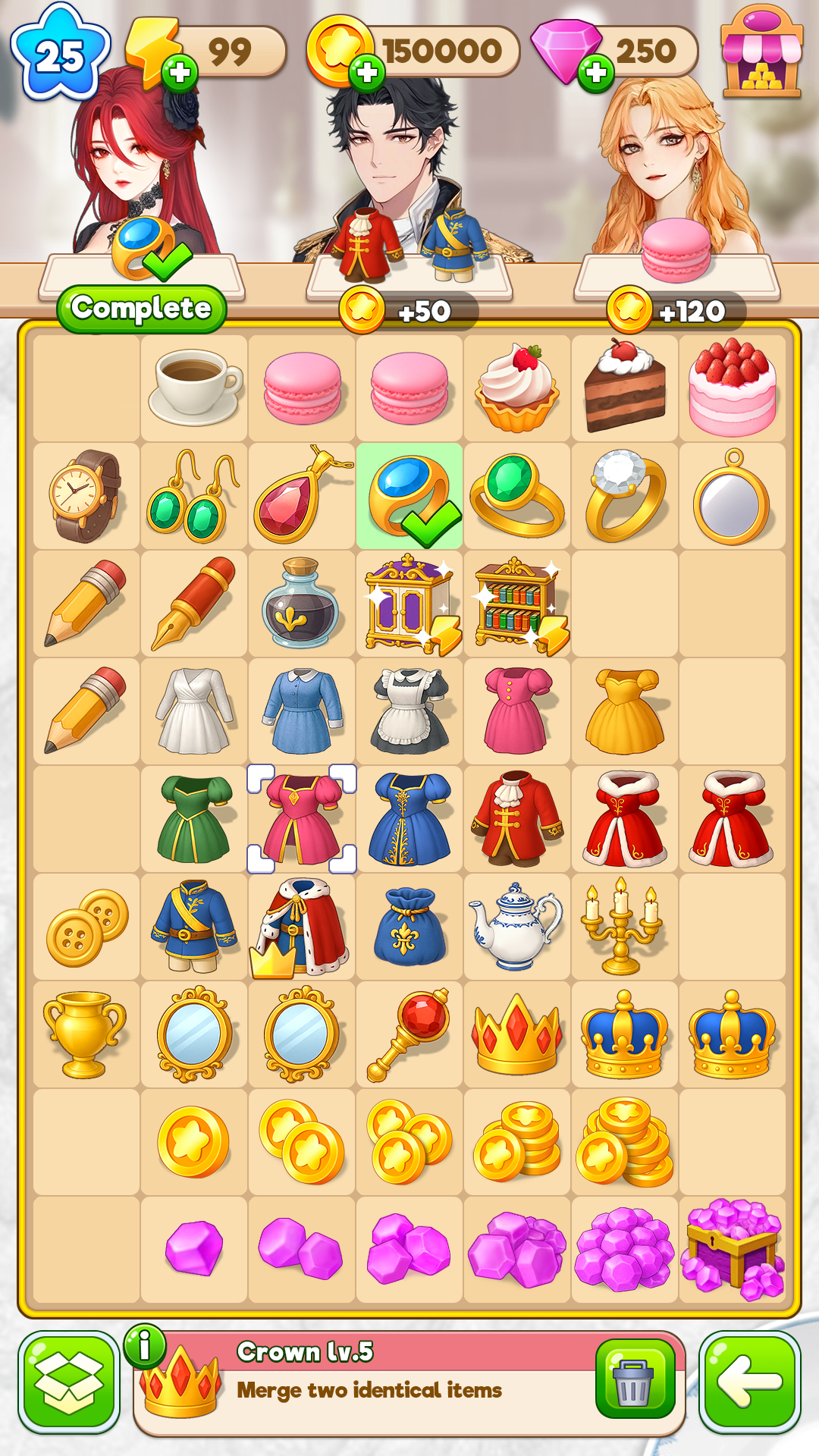Select the red gem scepter item
Viewport: 819px width, 1456px height.
coord(409,1034)
